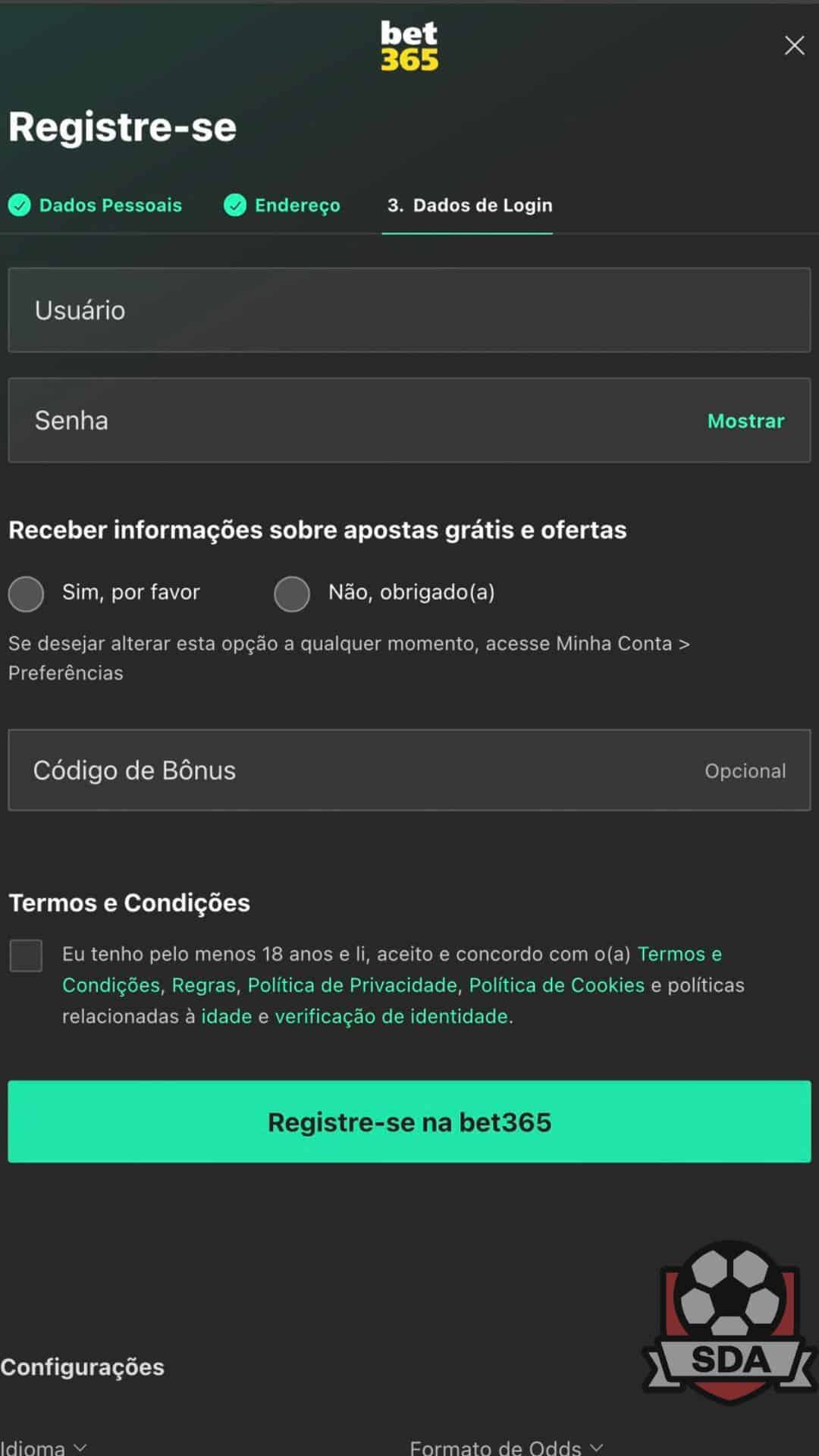This screenshot has height=1456, width=819.
Task: Close the registration form
Action: 794,45
